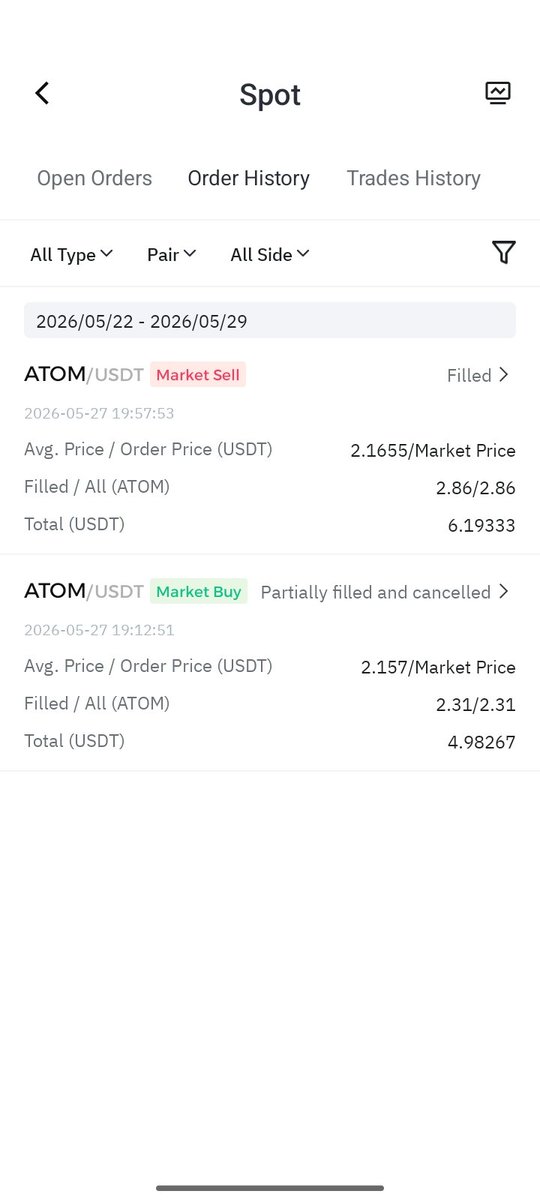Expand the All Type dropdown
540x1200 pixels.
coord(72,255)
